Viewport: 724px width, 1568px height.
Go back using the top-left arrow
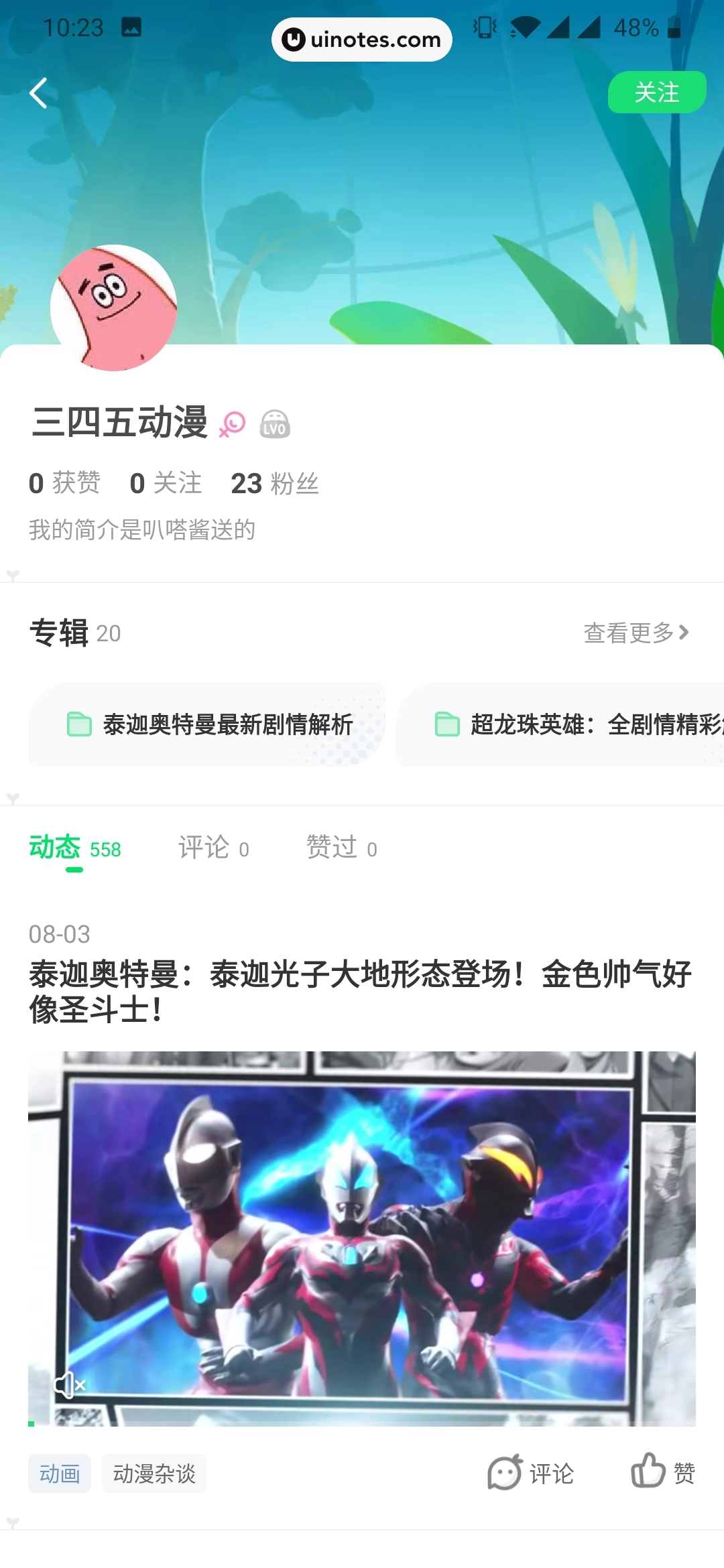point(39,93)
